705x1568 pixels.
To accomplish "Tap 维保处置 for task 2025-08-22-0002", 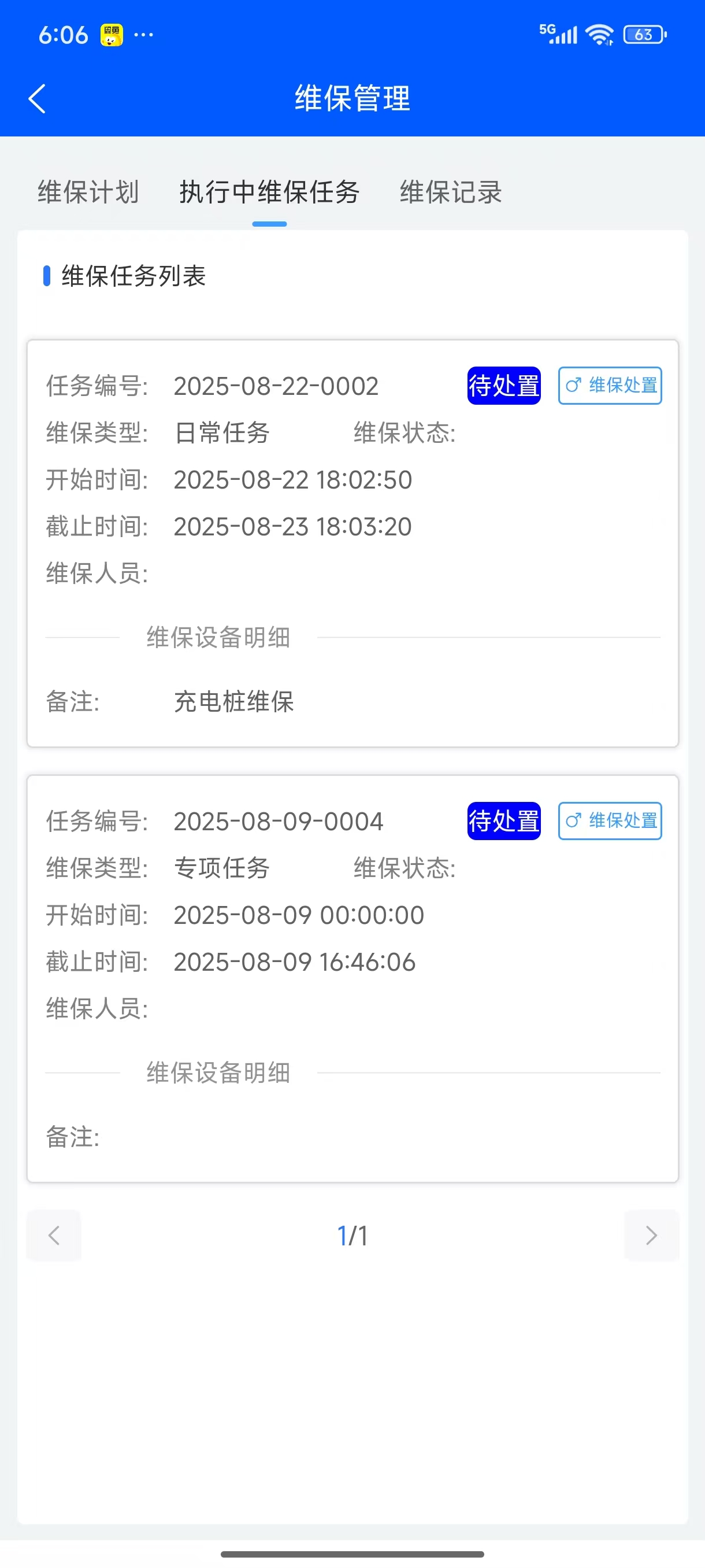I will [x=610, y=385].
